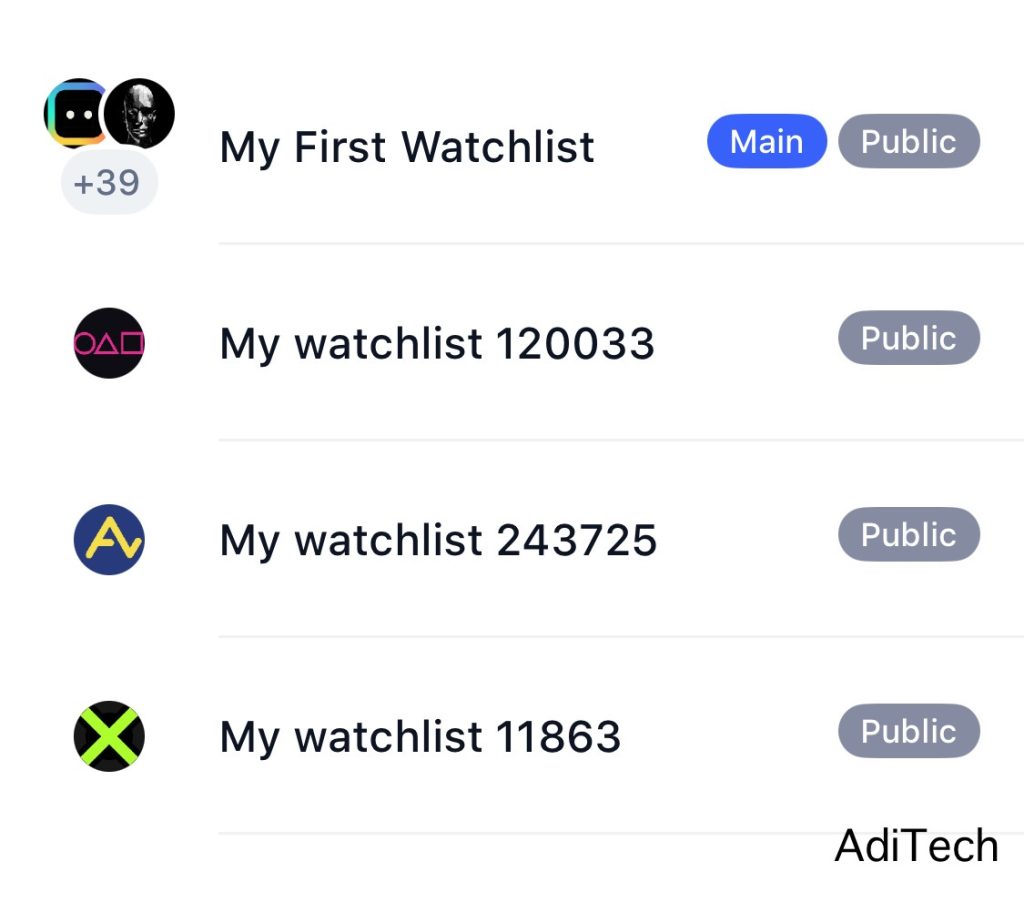Open My First Watchlist
1024x912 pixels.
pyautogui.click(x=407, y=147)
